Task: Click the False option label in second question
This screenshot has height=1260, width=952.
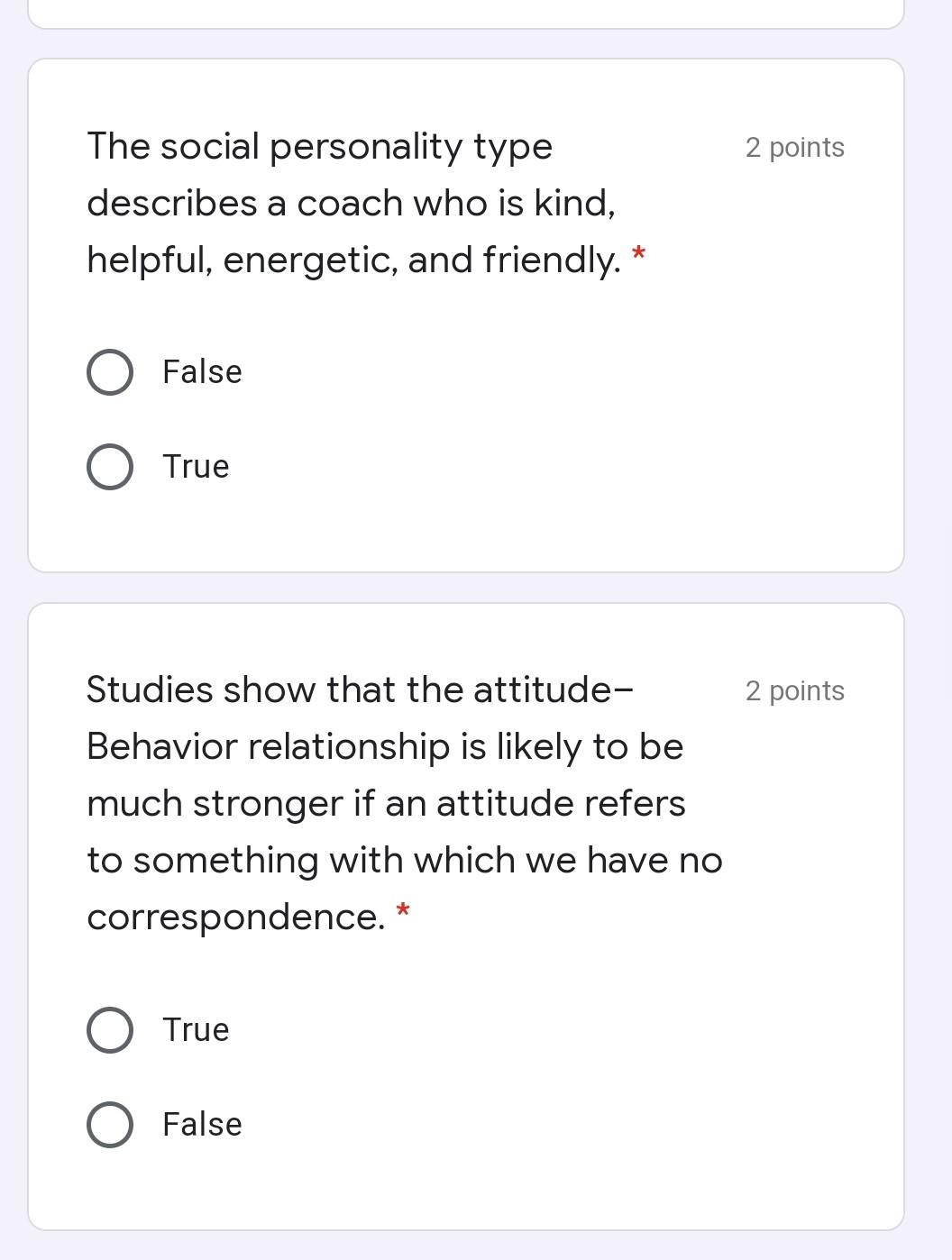Action: coord(201,1124)
